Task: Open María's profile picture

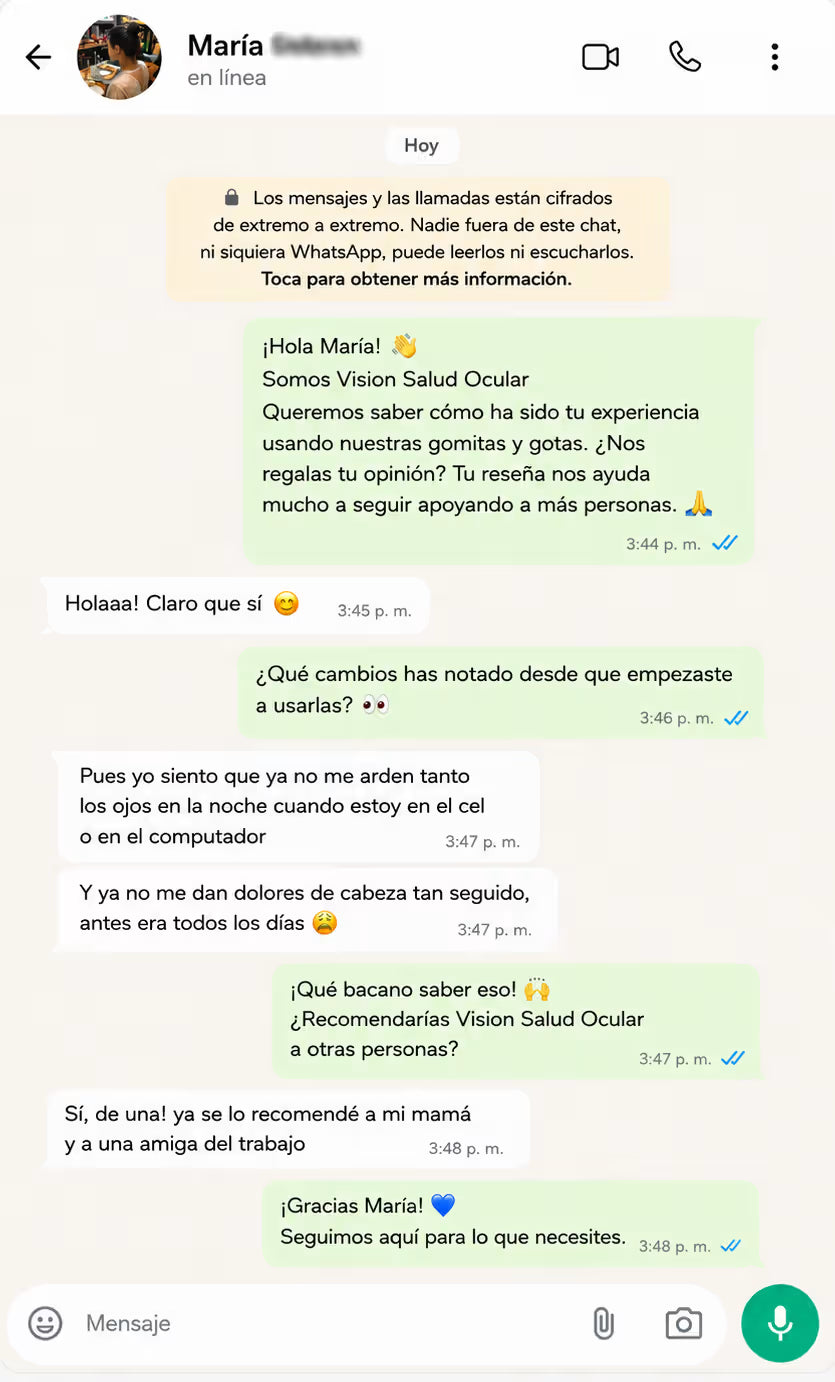Action: (x=119, y=57)
